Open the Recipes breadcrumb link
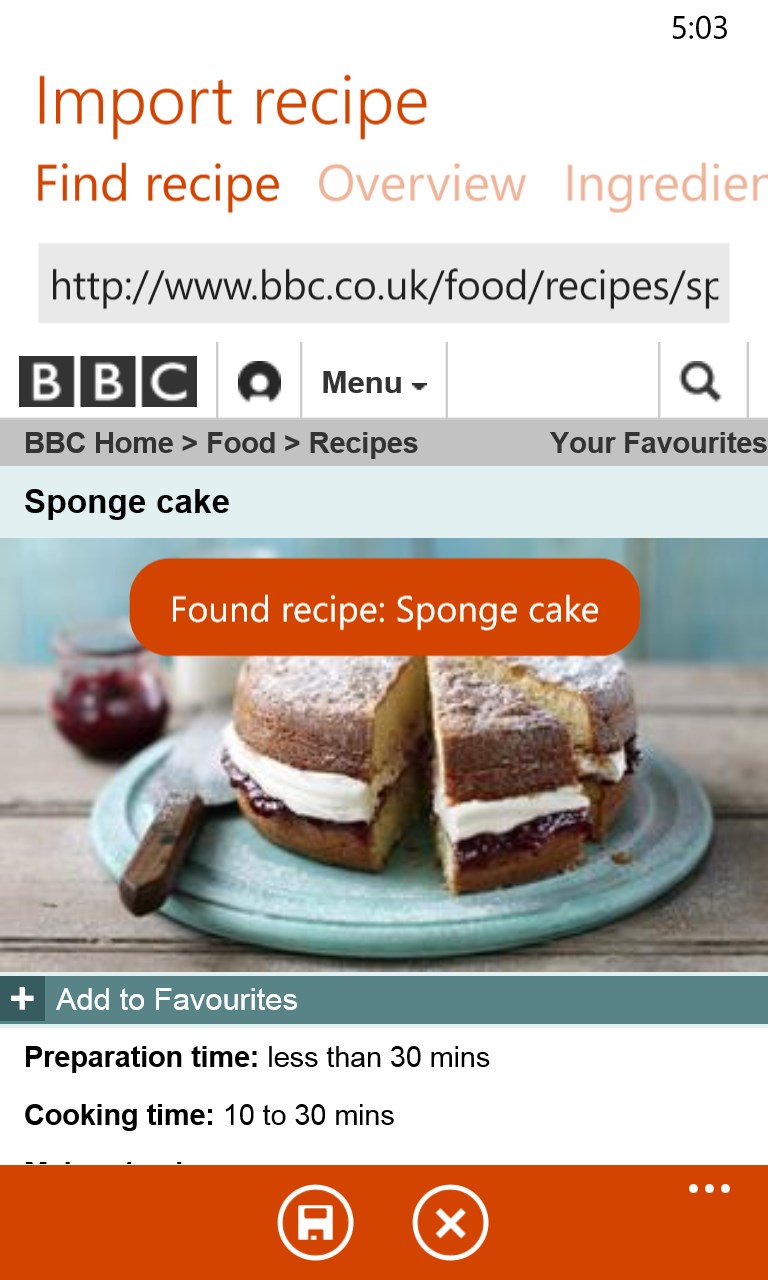This screenshot has width=768, height=1280. point(362,443)
